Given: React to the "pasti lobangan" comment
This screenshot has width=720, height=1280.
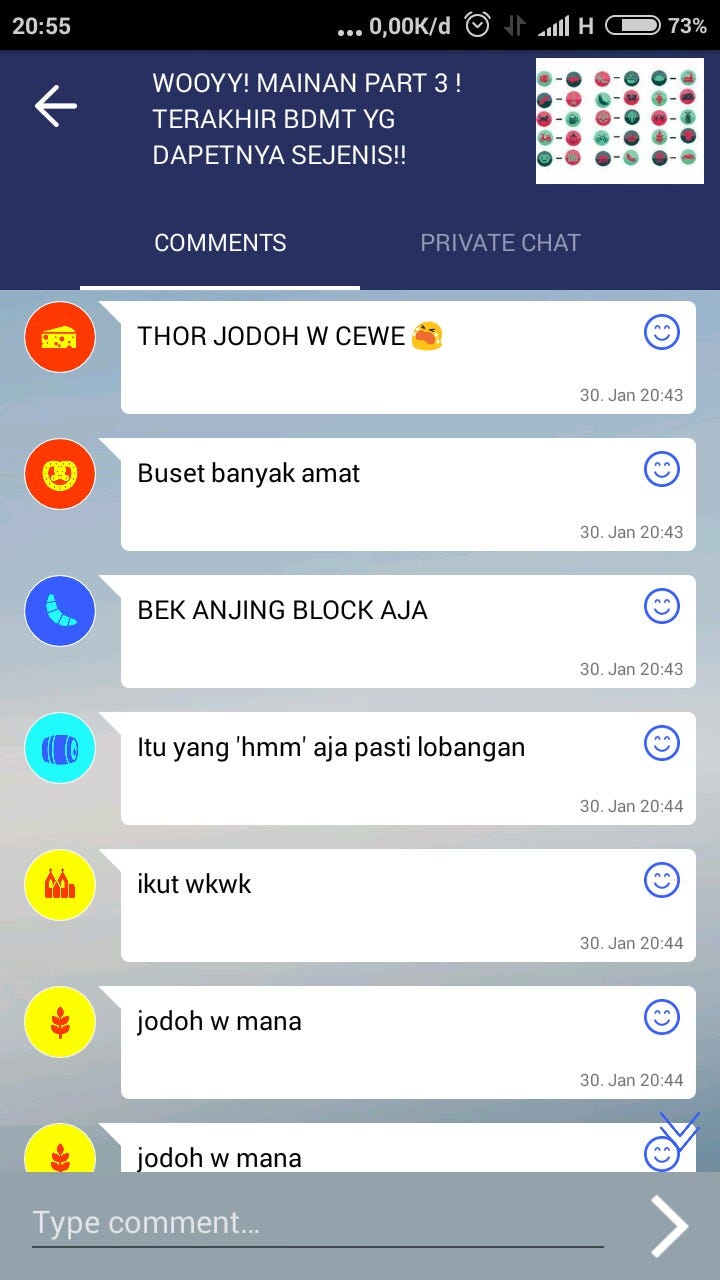Looking at the screenshot, I should coord(661,743).
